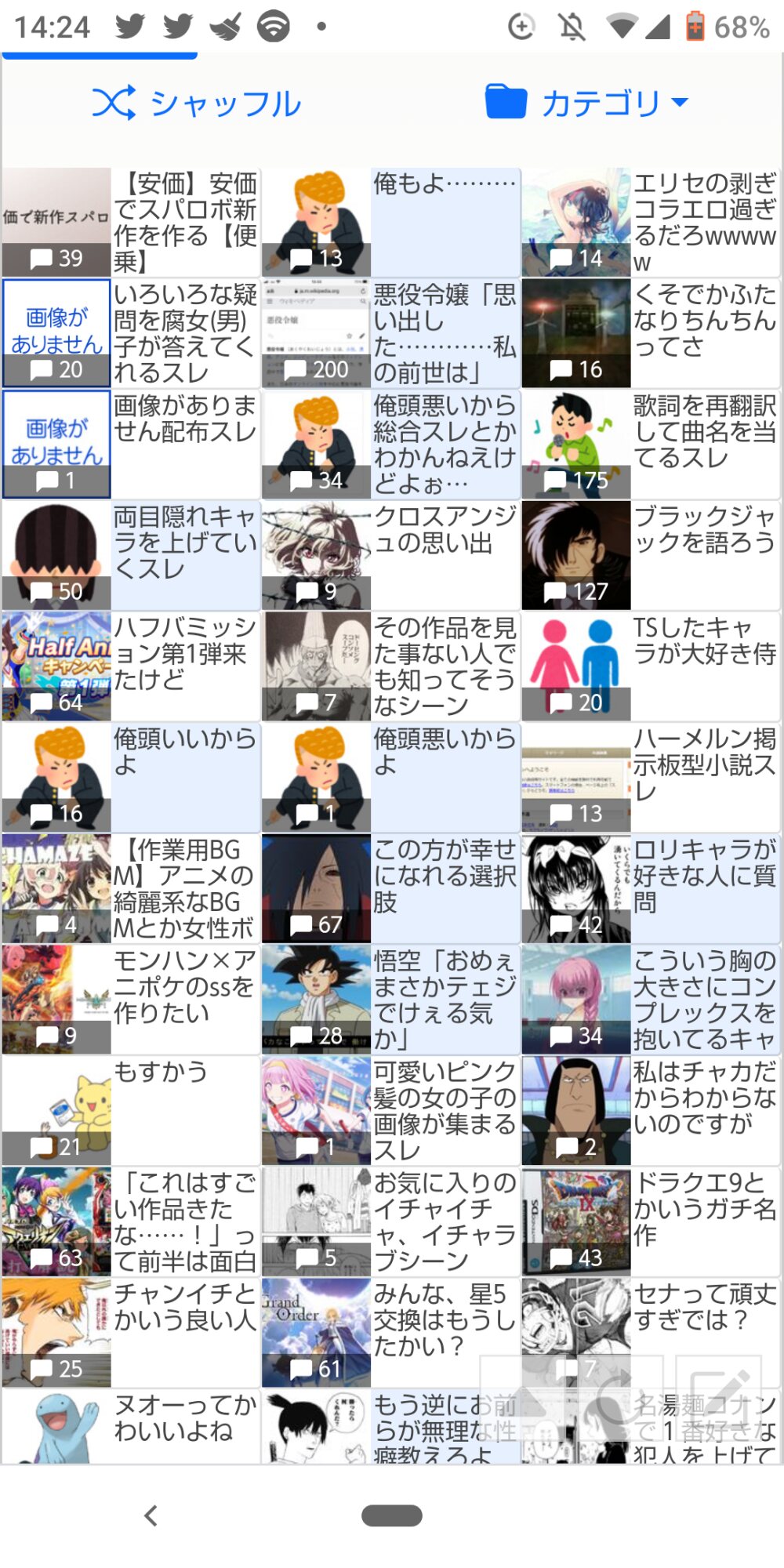Open the ハフバミッション第1弾来たけど thread
Screen dimensions: 784x1568
coord(131,667)
